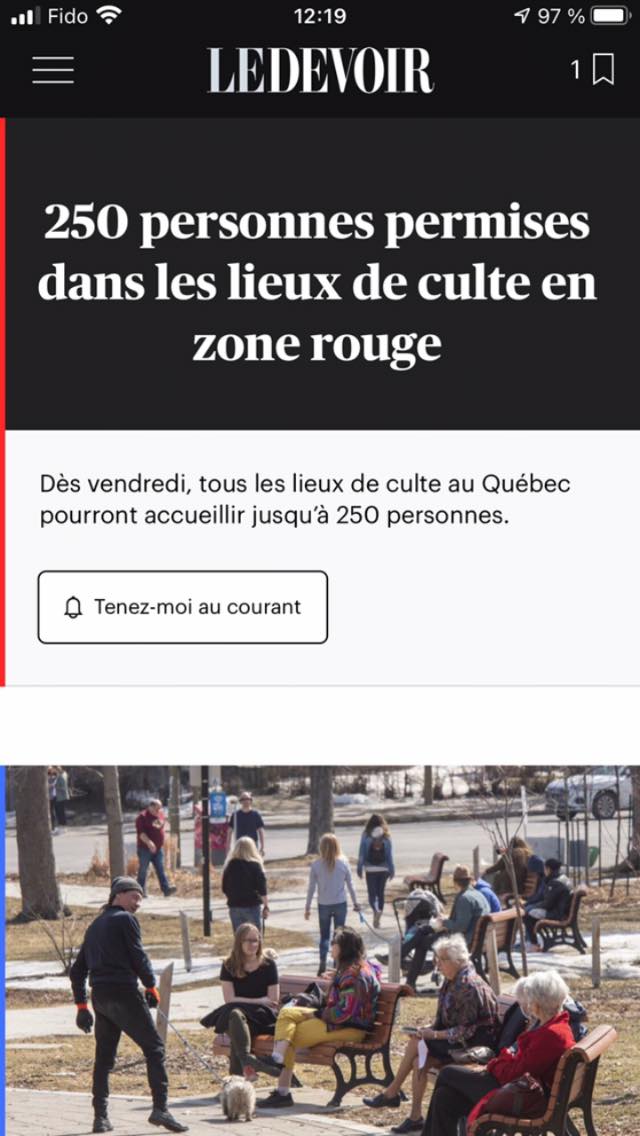
Task: Open the 250 personnes permises article
Action: [317, 283]
